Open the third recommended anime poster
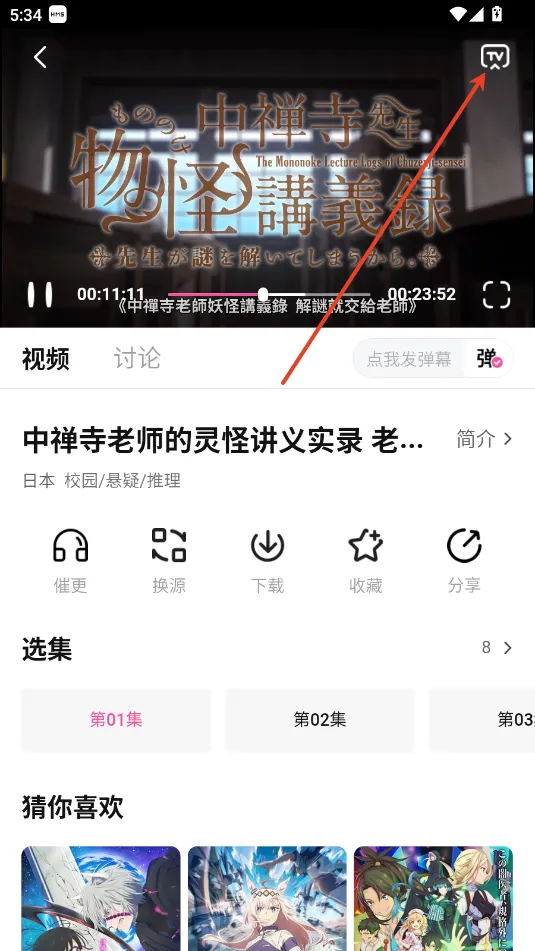 [x=434, y=898]
